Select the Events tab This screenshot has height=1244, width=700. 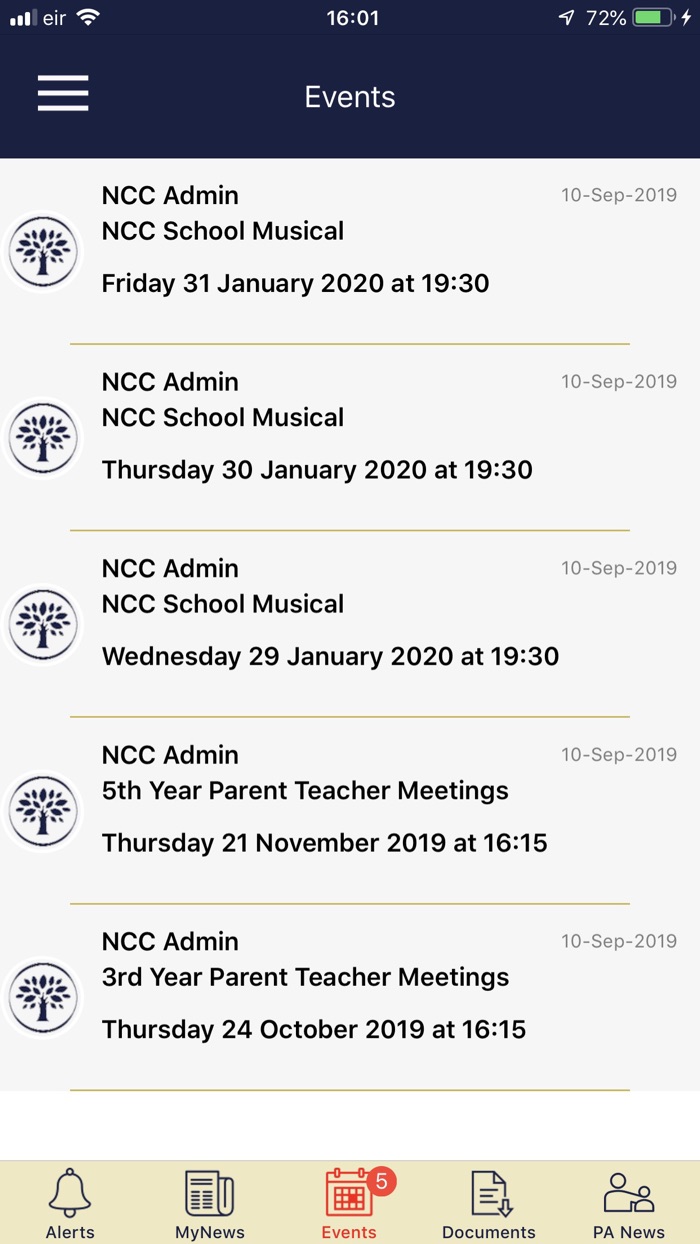350,1203
